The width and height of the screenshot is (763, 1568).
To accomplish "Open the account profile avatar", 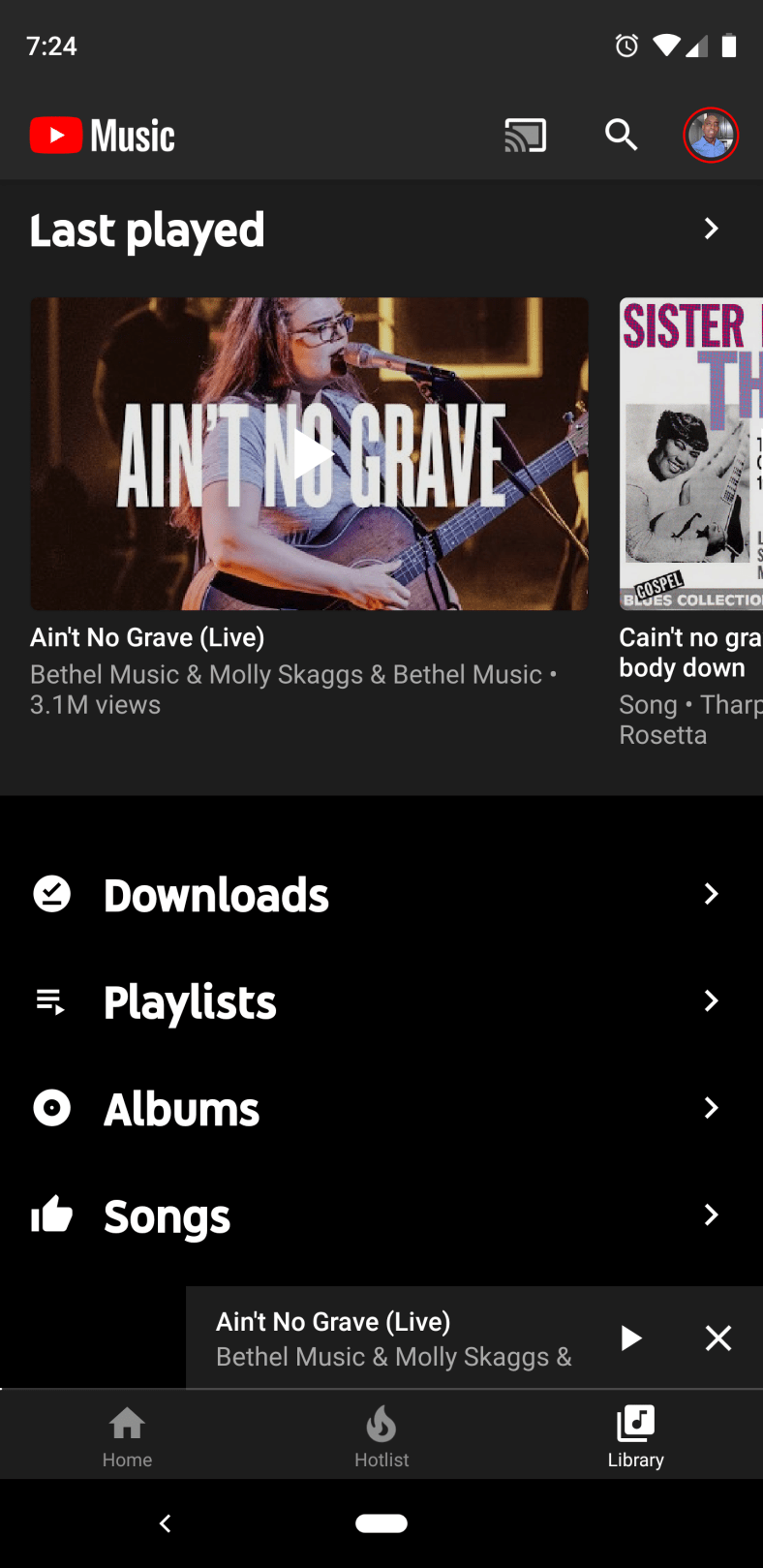I will point(711,136).
